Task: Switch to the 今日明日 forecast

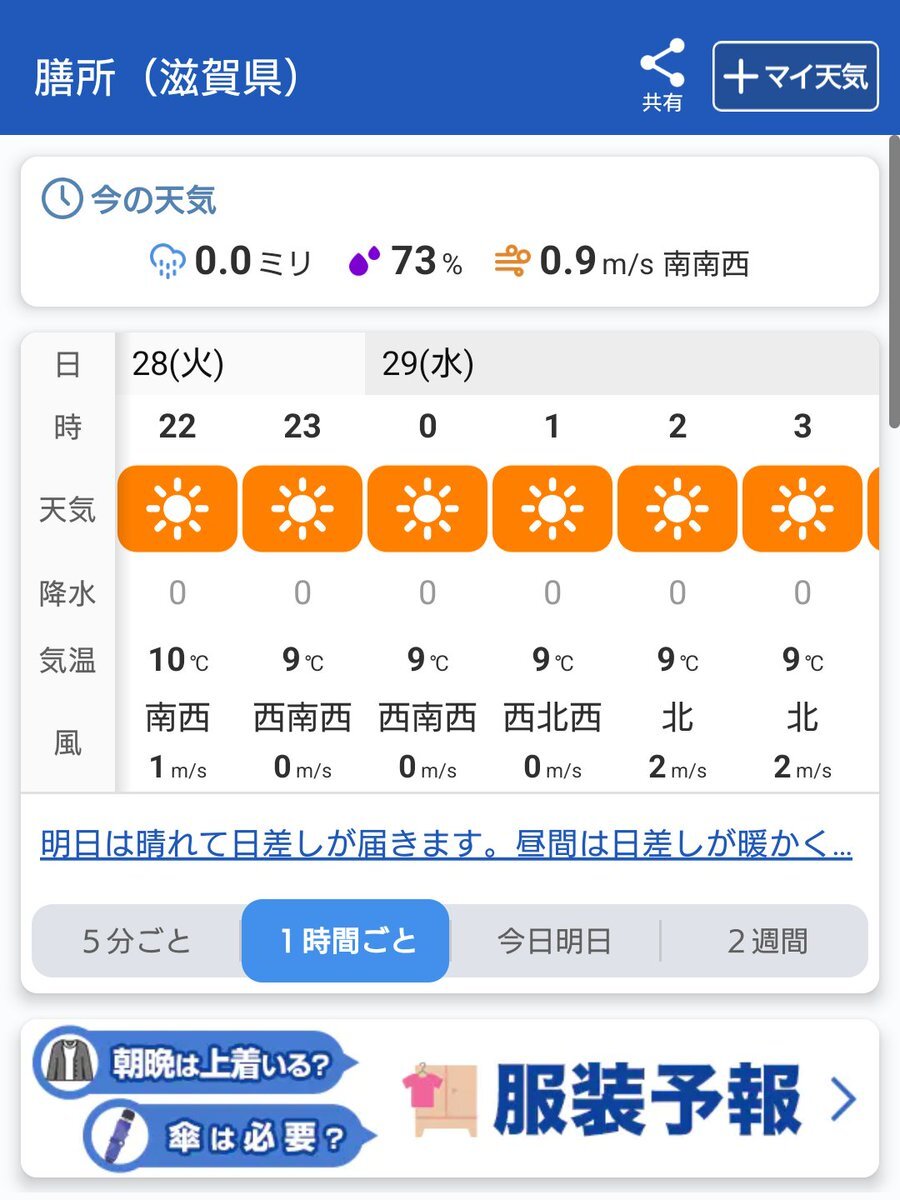Action: (554, 941)
